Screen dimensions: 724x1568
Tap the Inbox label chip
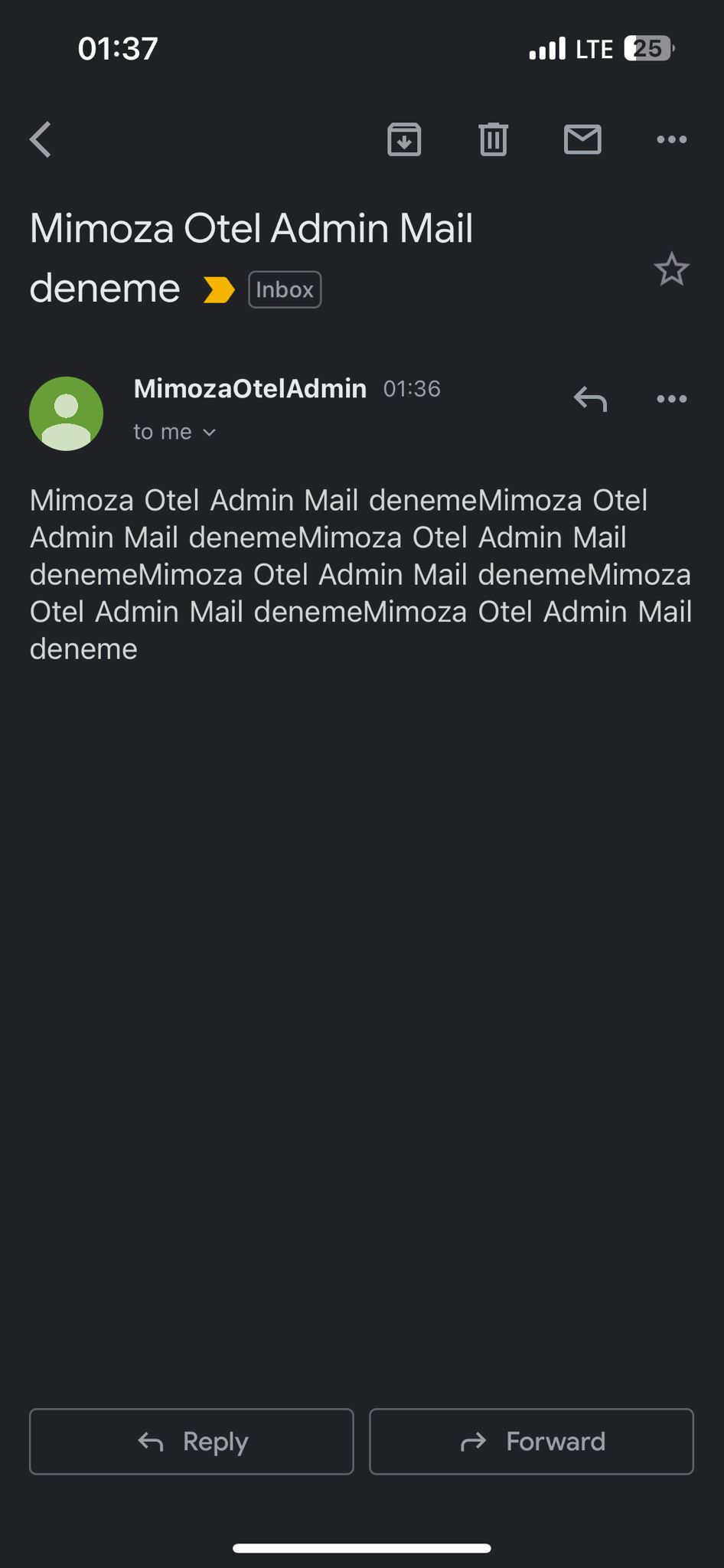284,289
